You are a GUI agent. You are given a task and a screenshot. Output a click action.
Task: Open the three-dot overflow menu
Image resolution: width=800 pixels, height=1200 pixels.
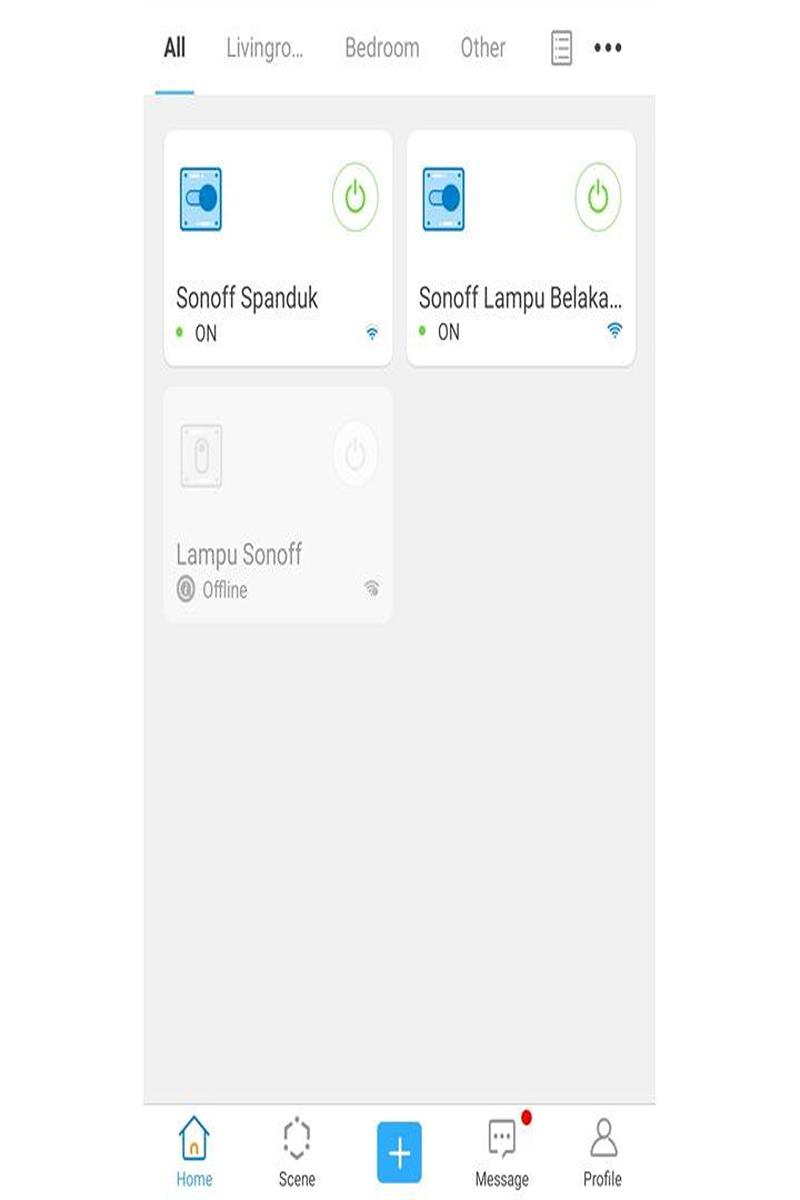[x=608, y=48]
